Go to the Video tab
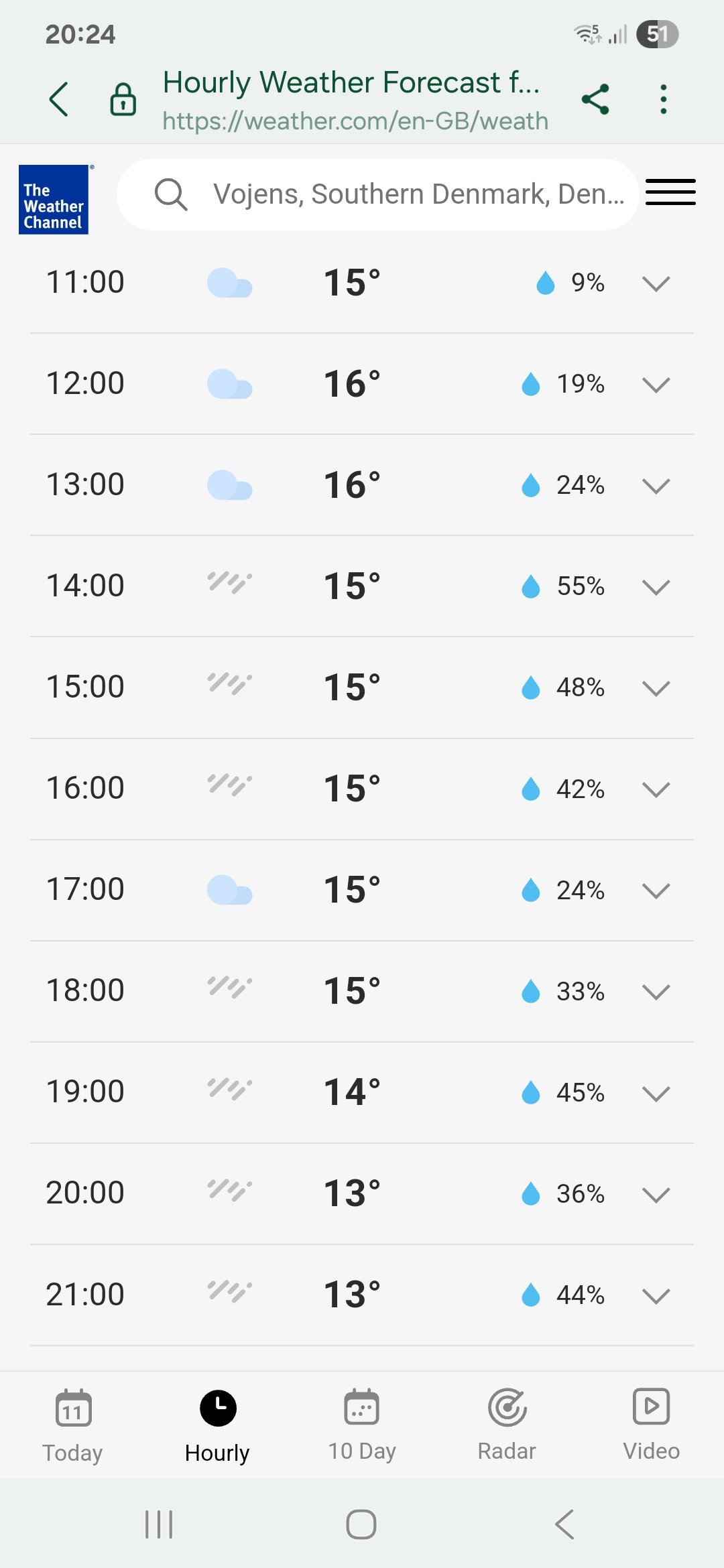 (652, 1425)
